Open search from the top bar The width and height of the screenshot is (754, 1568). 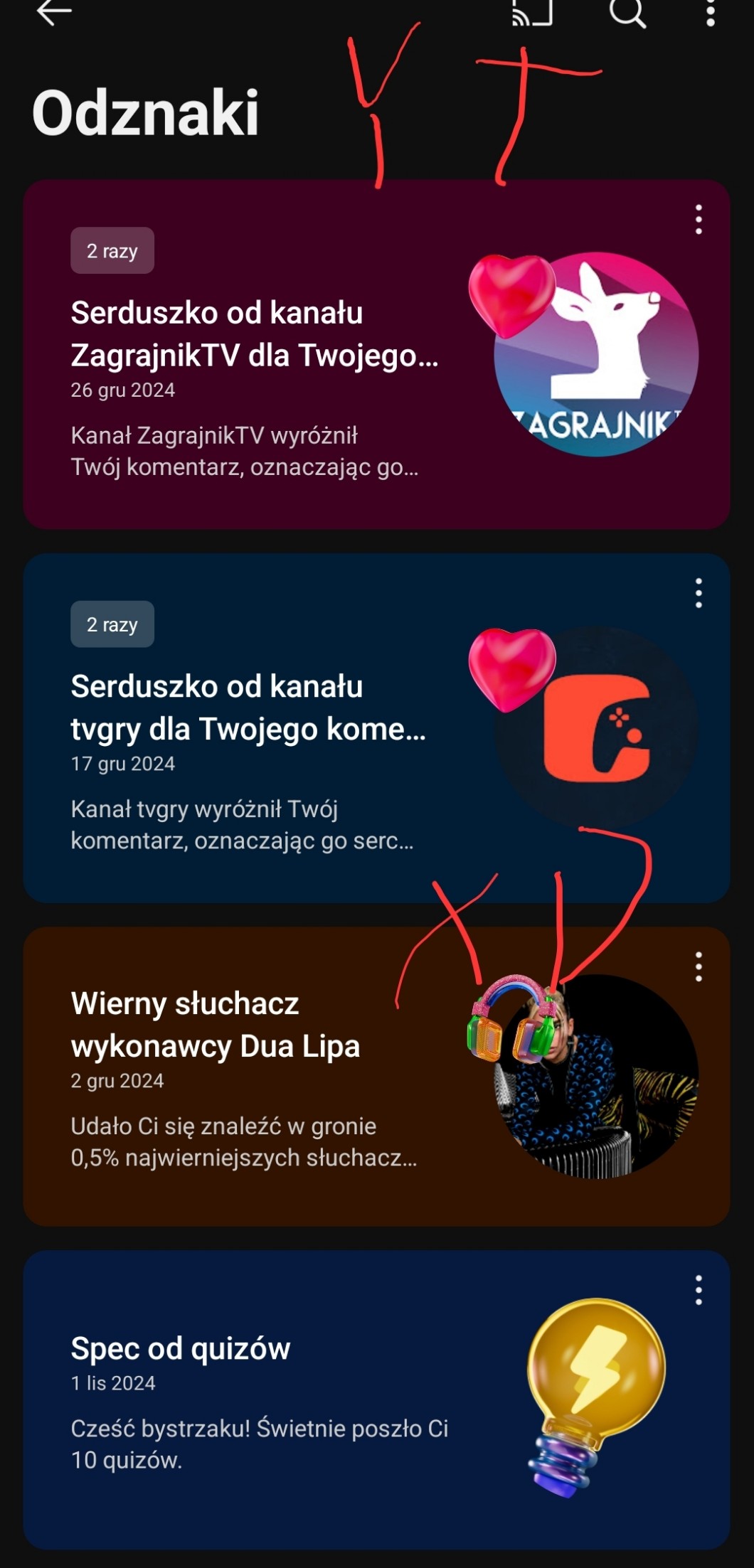(627, 12)
